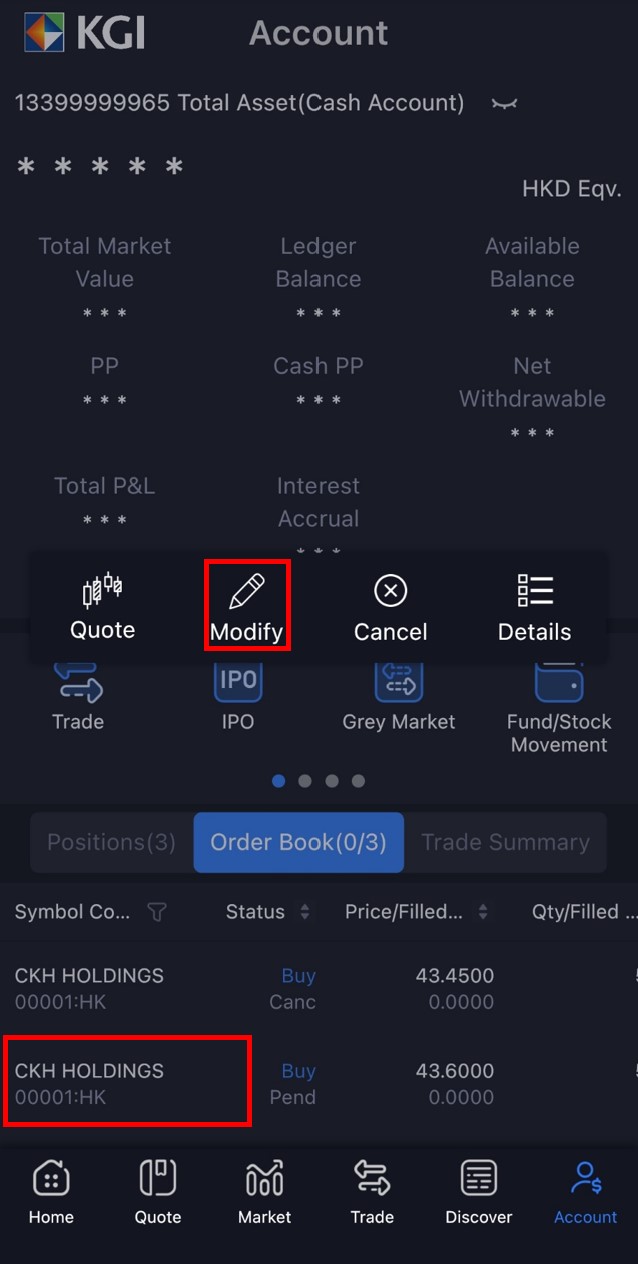Switch to the Positions(3) tab
Image resolution: width=638 pixels, height=1264 pixels.
pos(111,842)
